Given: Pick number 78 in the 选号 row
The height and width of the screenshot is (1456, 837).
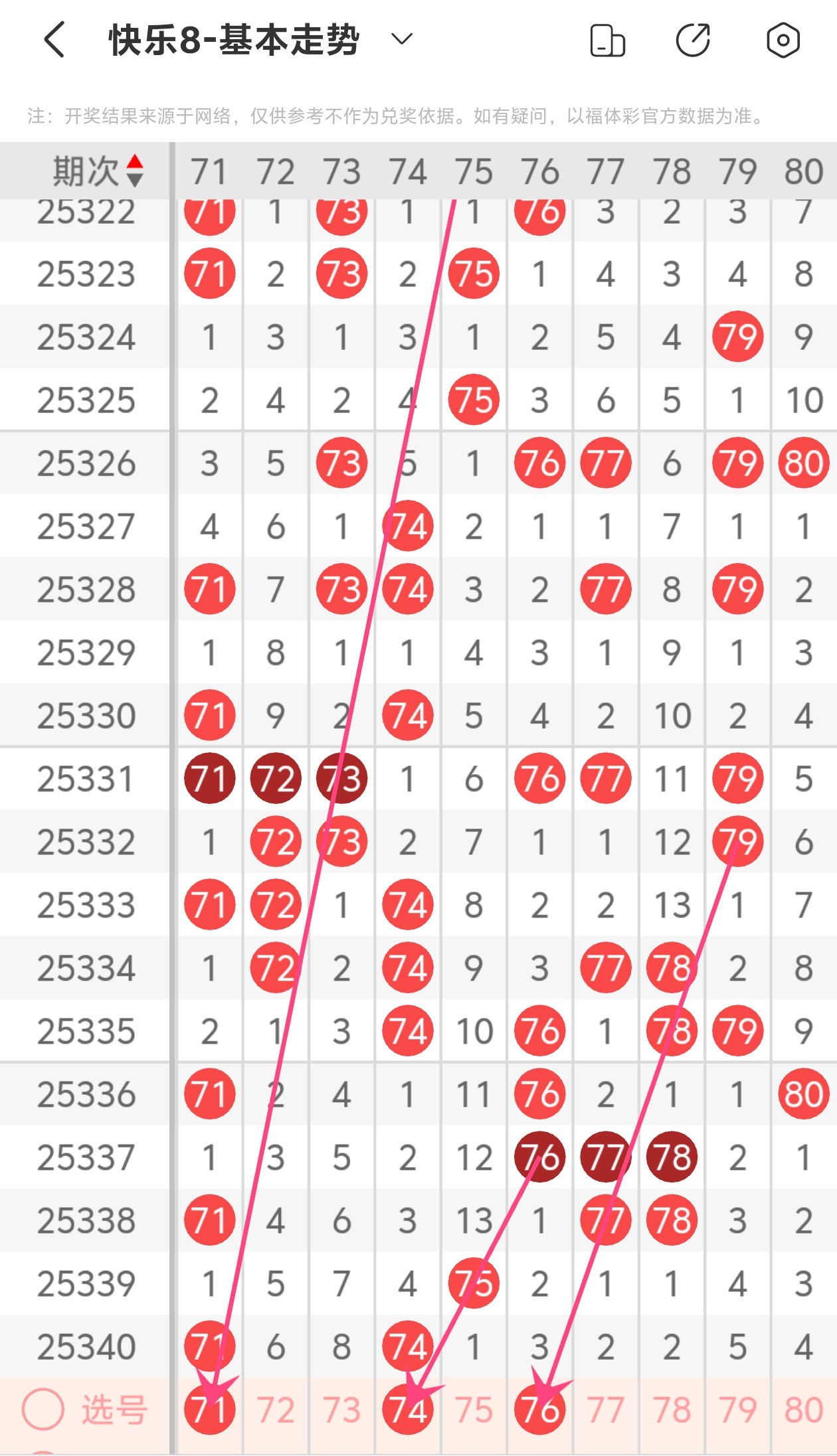Looking at the screenshot, I should pos(672,1410).
